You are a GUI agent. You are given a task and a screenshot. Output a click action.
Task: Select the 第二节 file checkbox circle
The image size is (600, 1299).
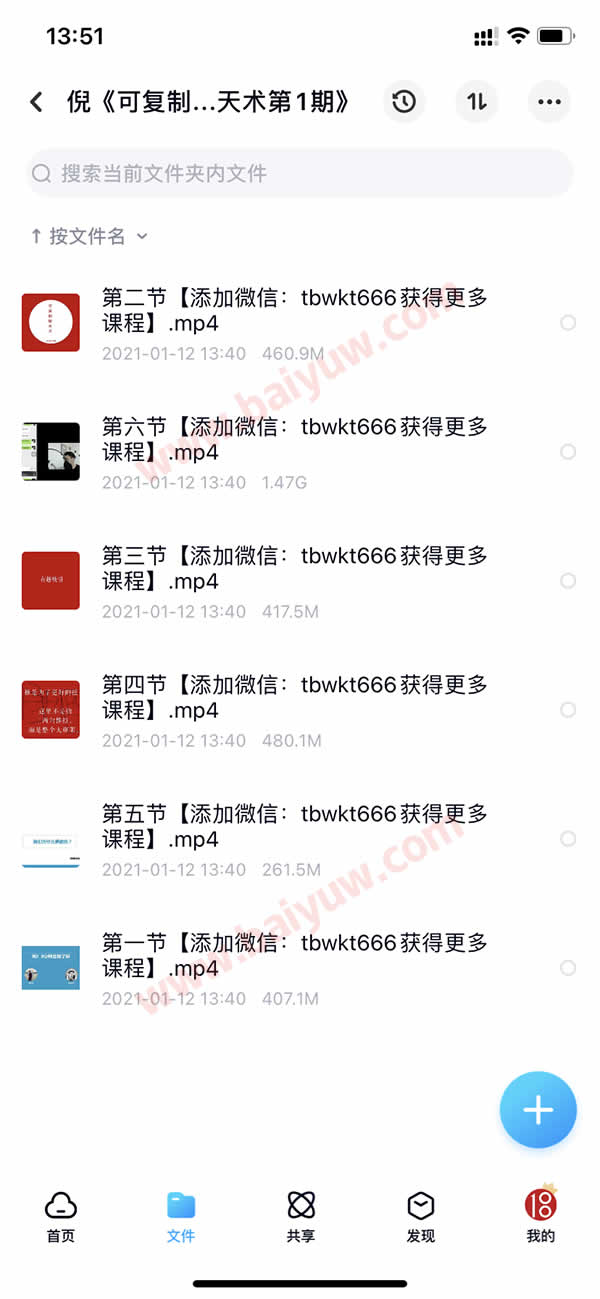click(x=568, y=323)
